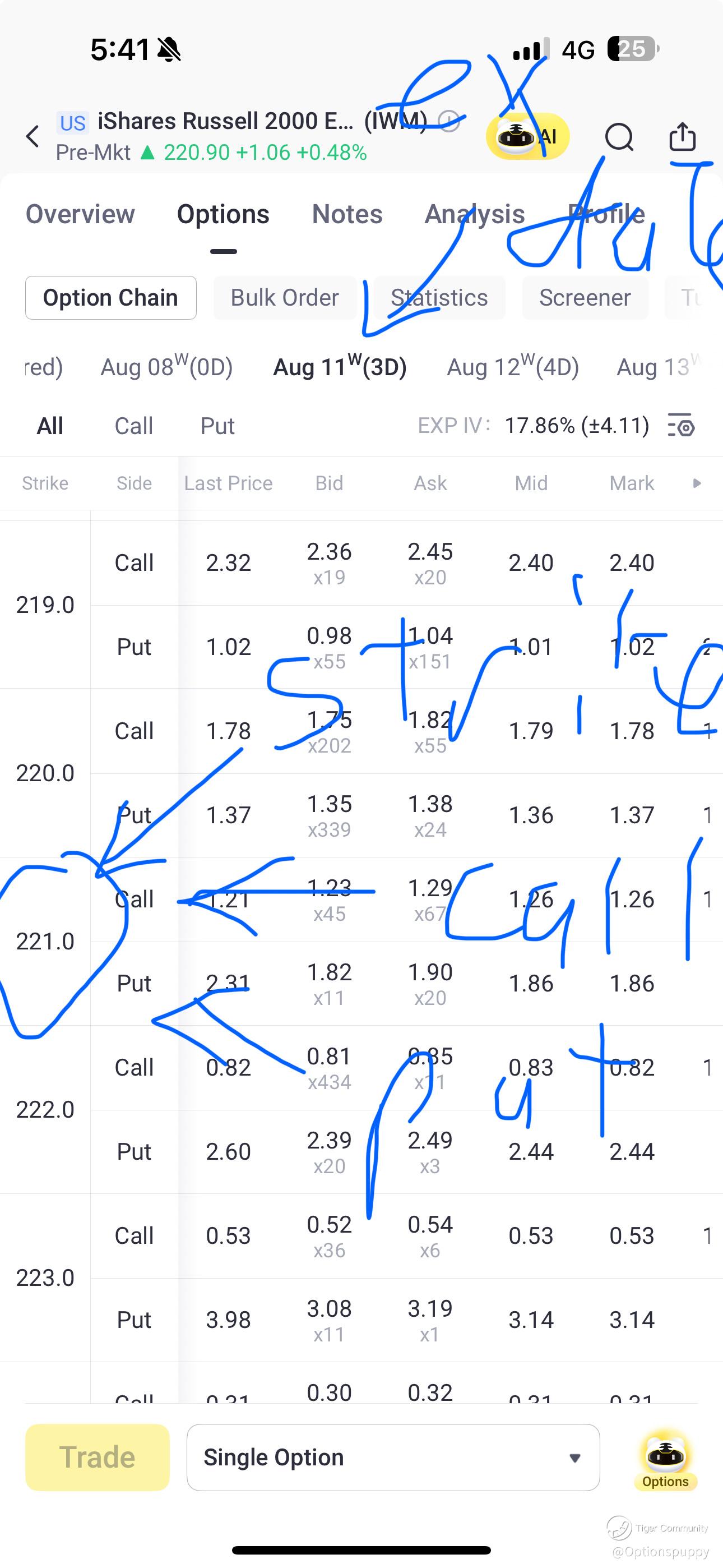Select the 219.0 Call row

coord(134,563)
